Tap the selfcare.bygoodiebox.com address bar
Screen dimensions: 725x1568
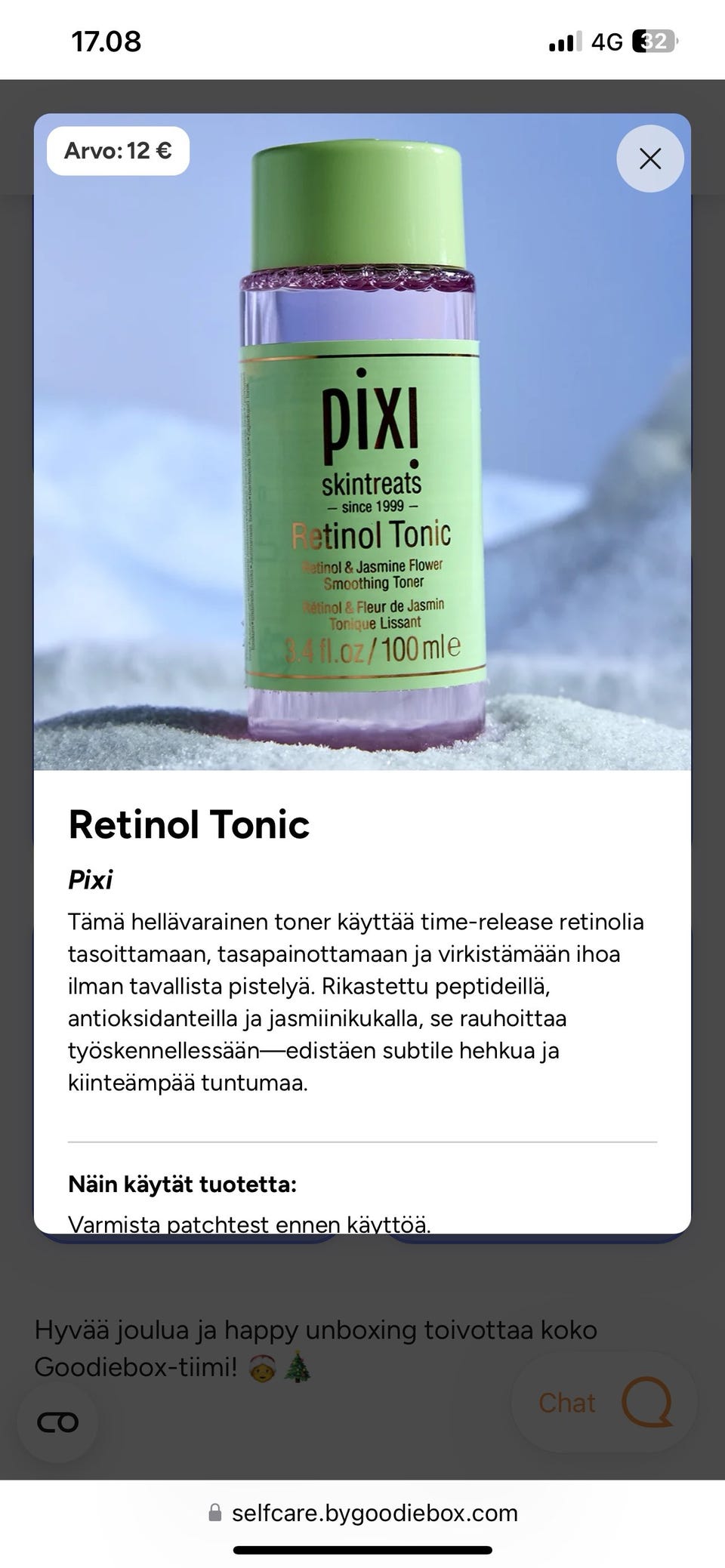(x=363, y=1512)
